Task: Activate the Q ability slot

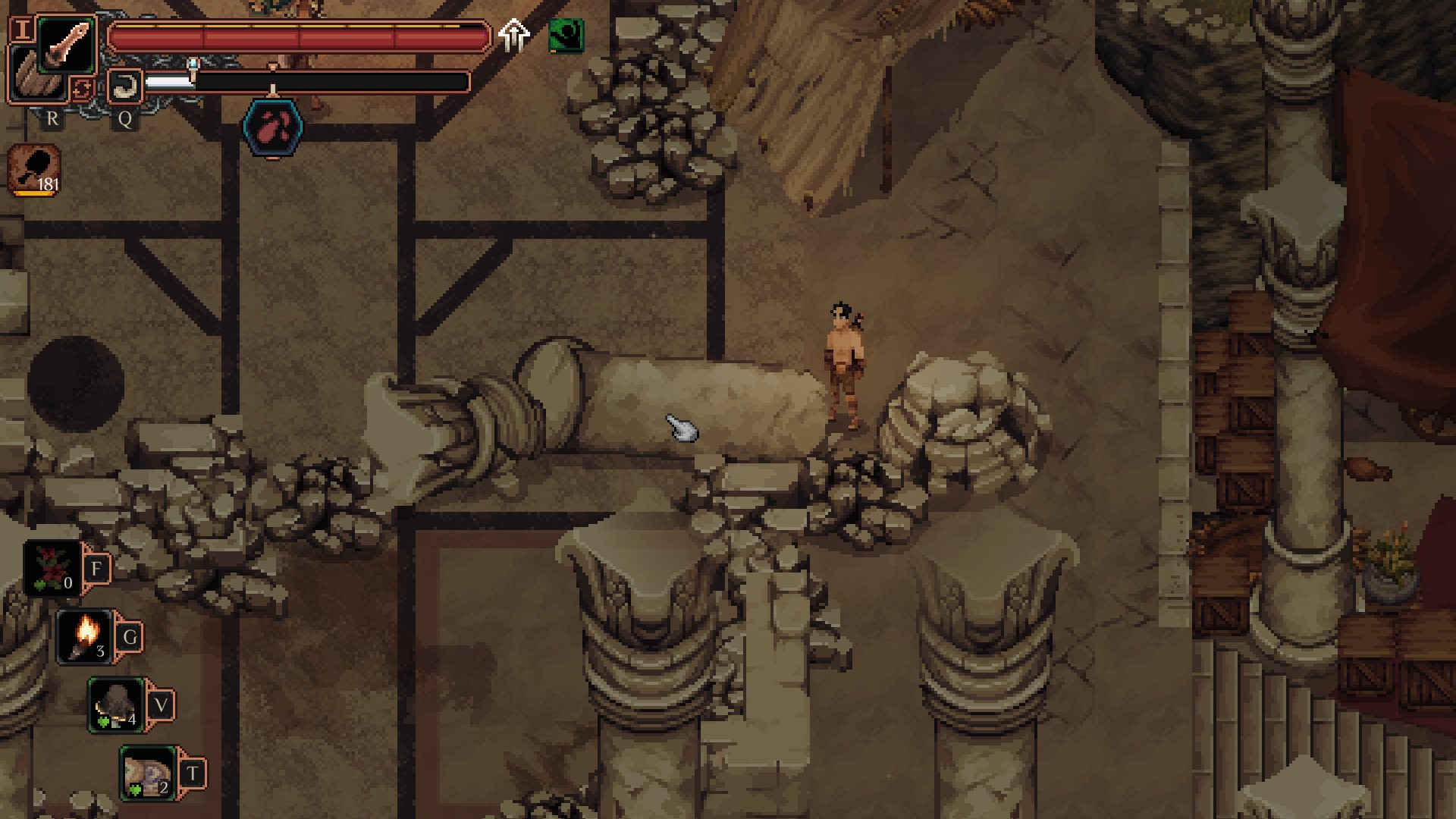Action: pos(124,86)
